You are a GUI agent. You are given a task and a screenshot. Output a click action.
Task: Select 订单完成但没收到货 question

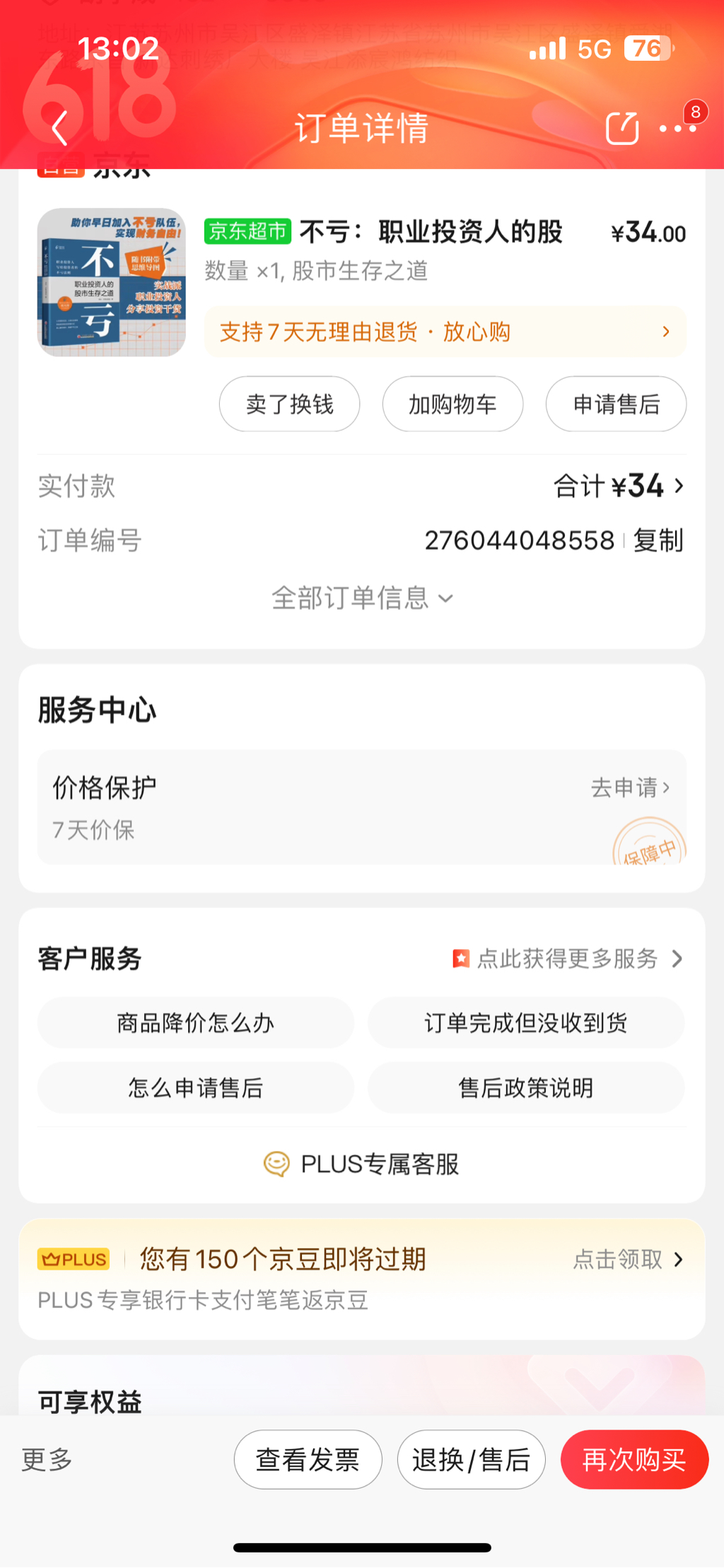click(x=525, y=1023)
